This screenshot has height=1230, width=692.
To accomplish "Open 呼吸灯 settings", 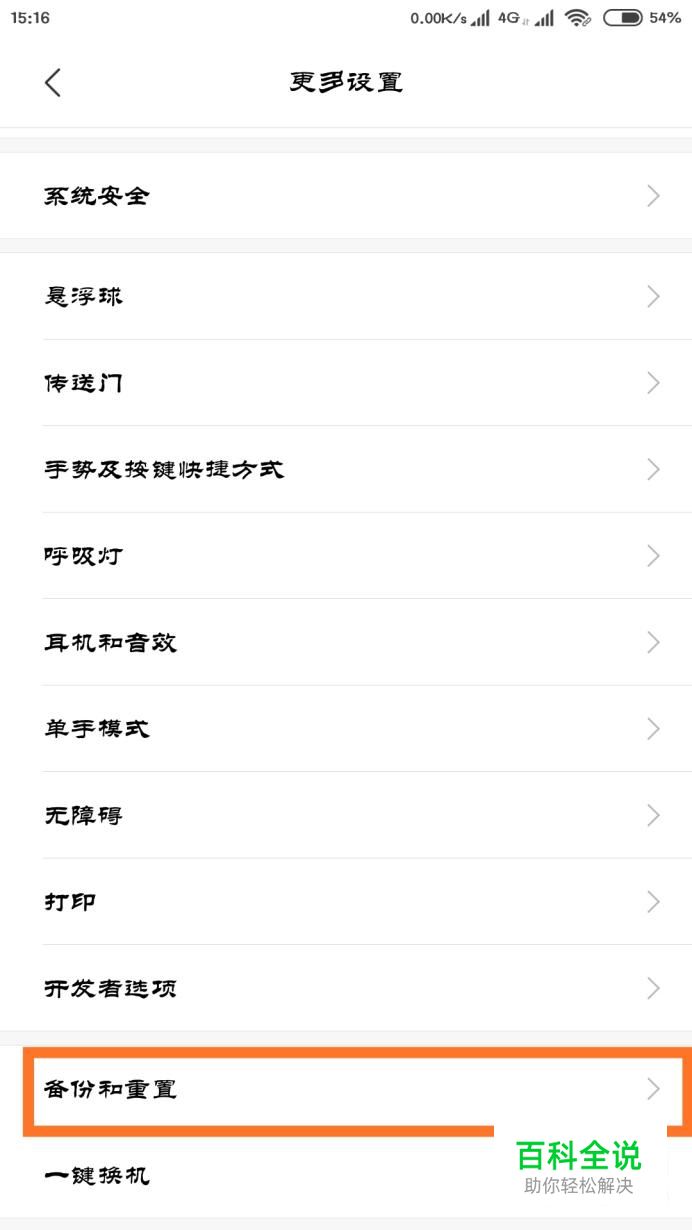I will click(x=346, y=555).
